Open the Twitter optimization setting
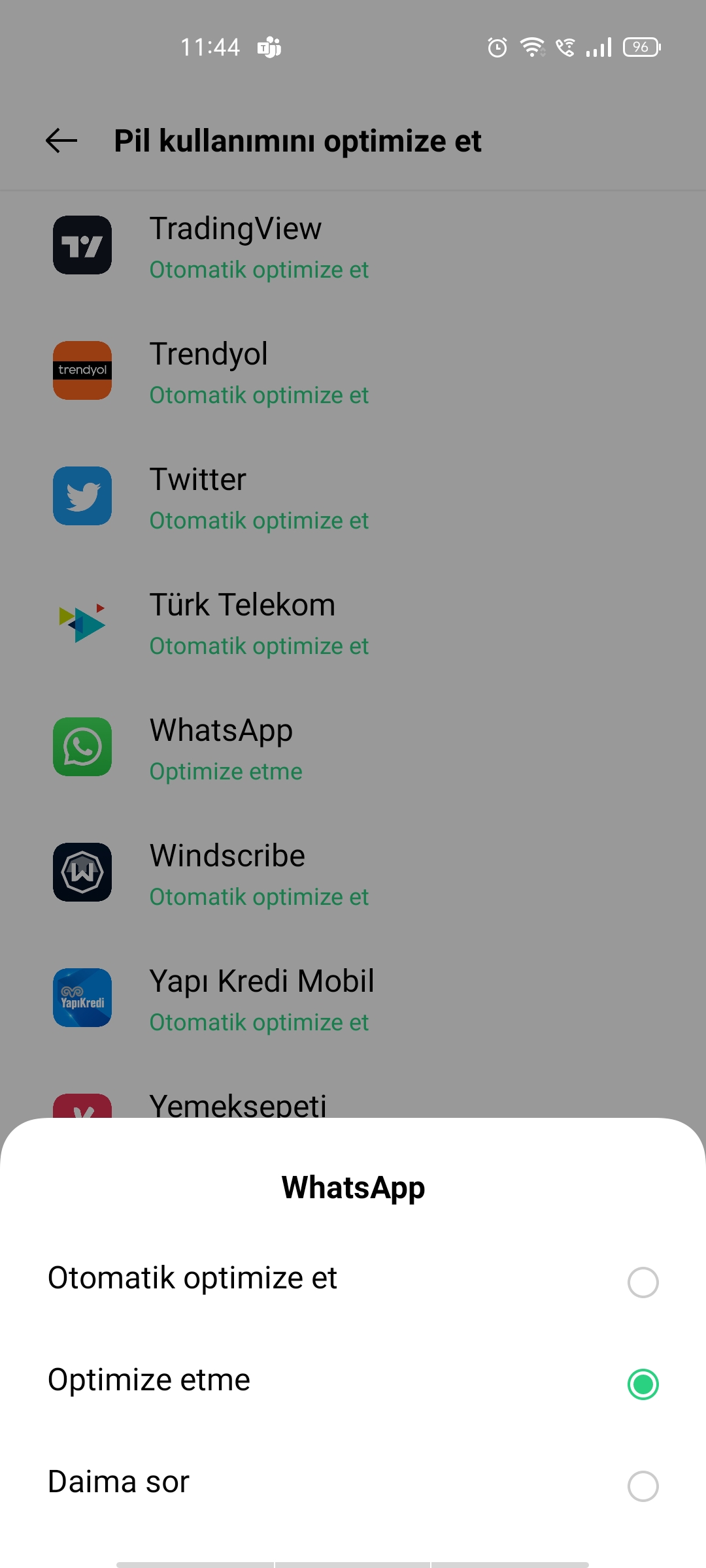Image resolution: width=706 pixels, height=1568 pixels. coord(353,498)
